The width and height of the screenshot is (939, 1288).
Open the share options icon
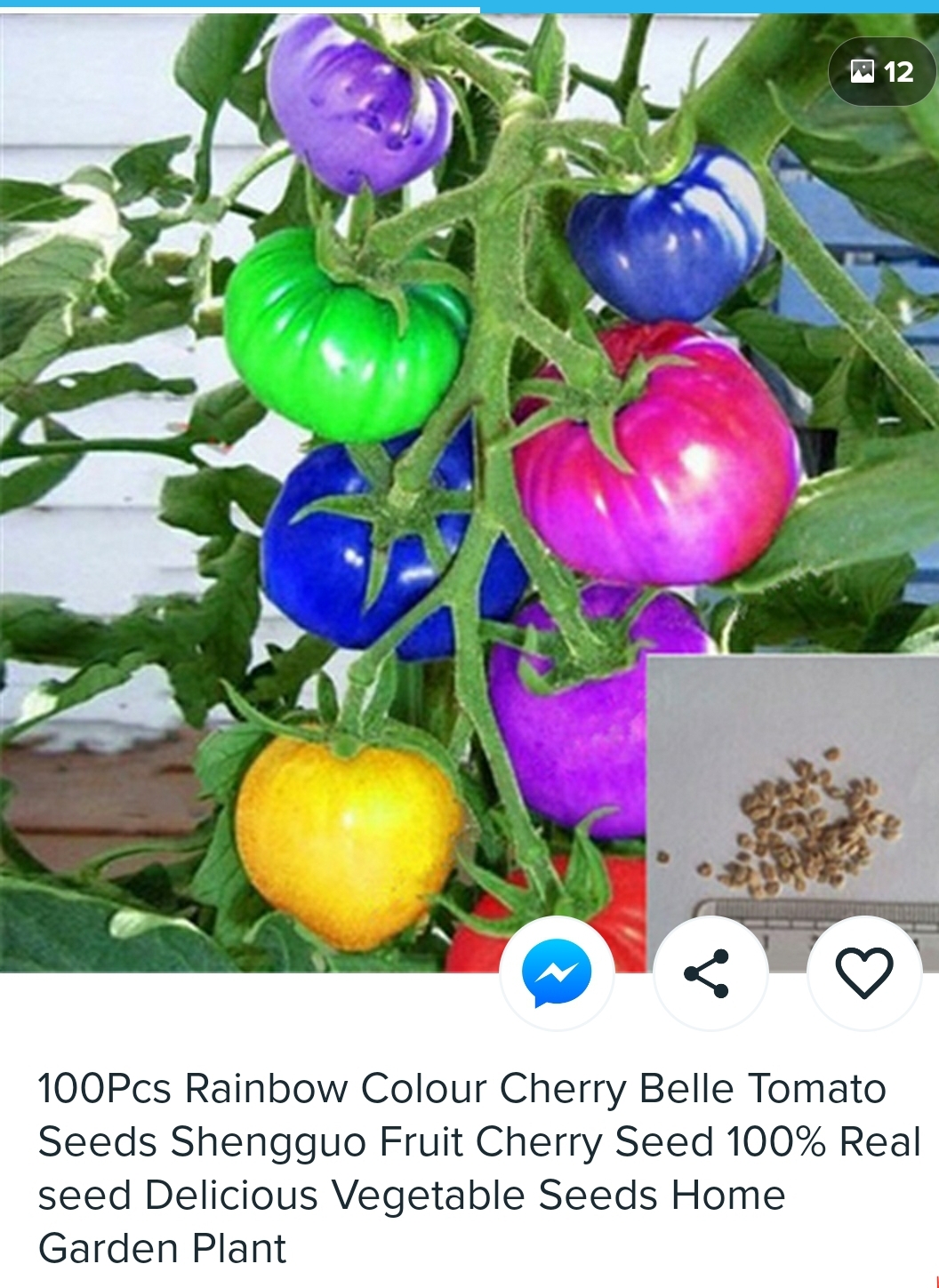click(710, 972)
